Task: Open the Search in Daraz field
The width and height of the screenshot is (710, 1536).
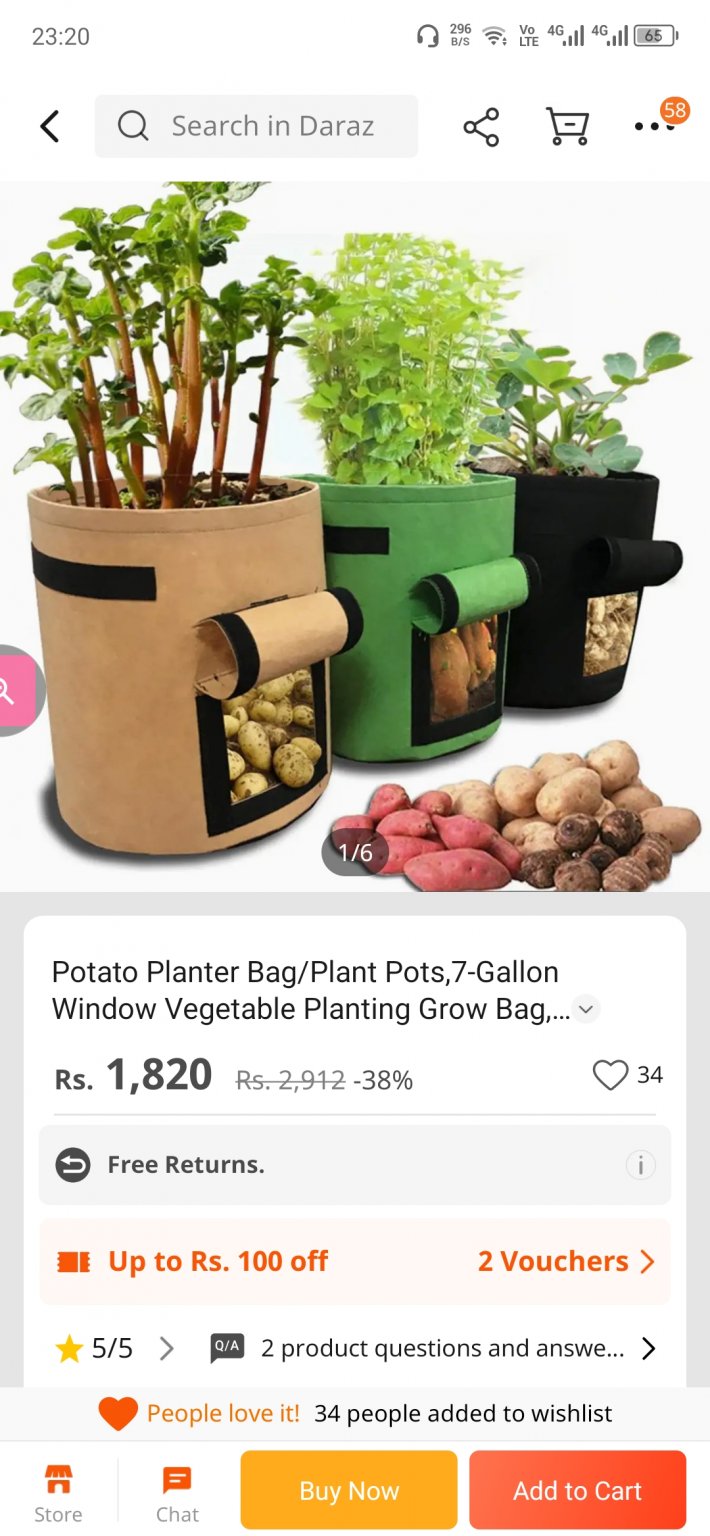Action: [x=256, y=127]
